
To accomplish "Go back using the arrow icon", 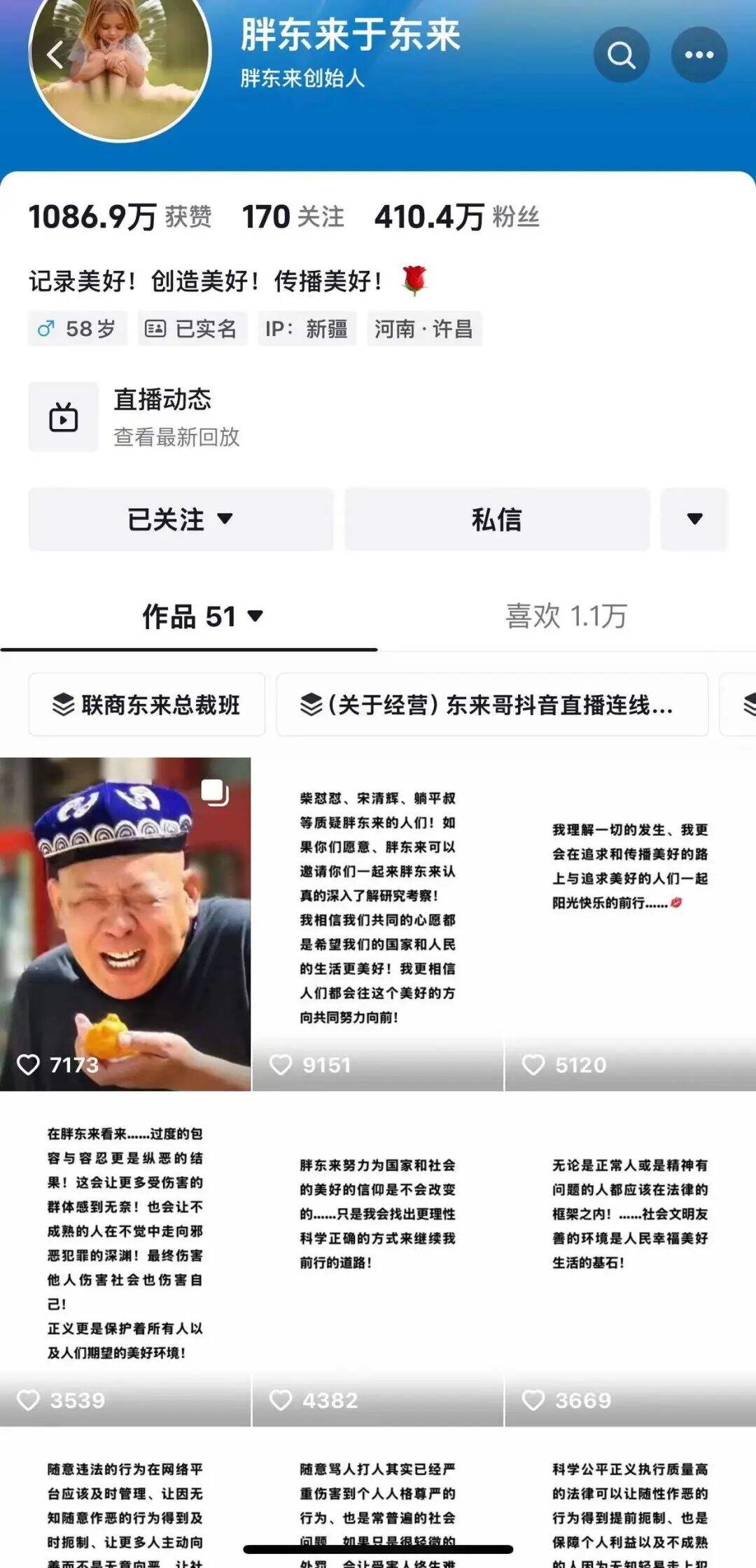I will 55,55.
